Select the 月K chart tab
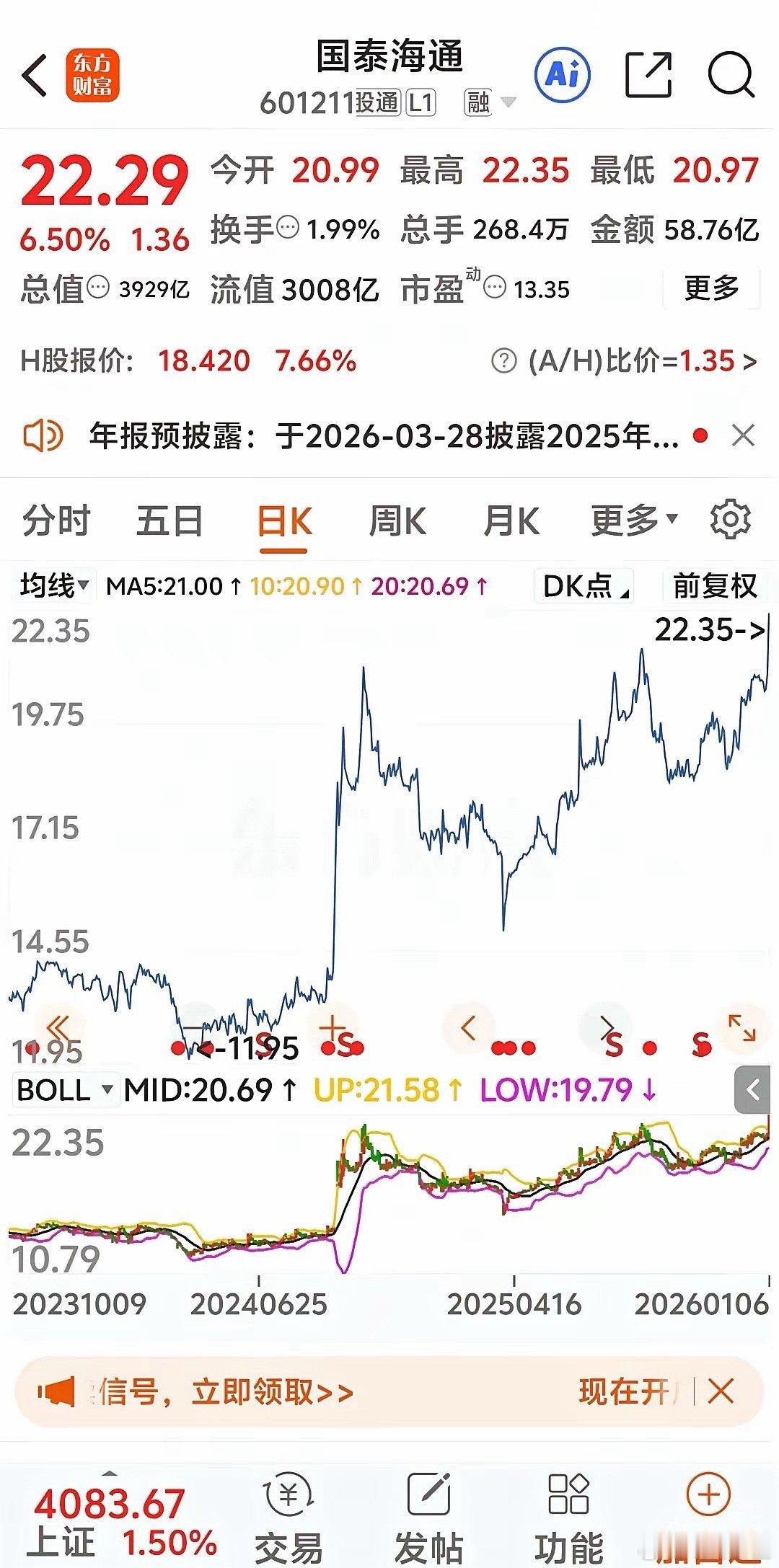This screenshot has height=1568, width=779. [511, 521]
